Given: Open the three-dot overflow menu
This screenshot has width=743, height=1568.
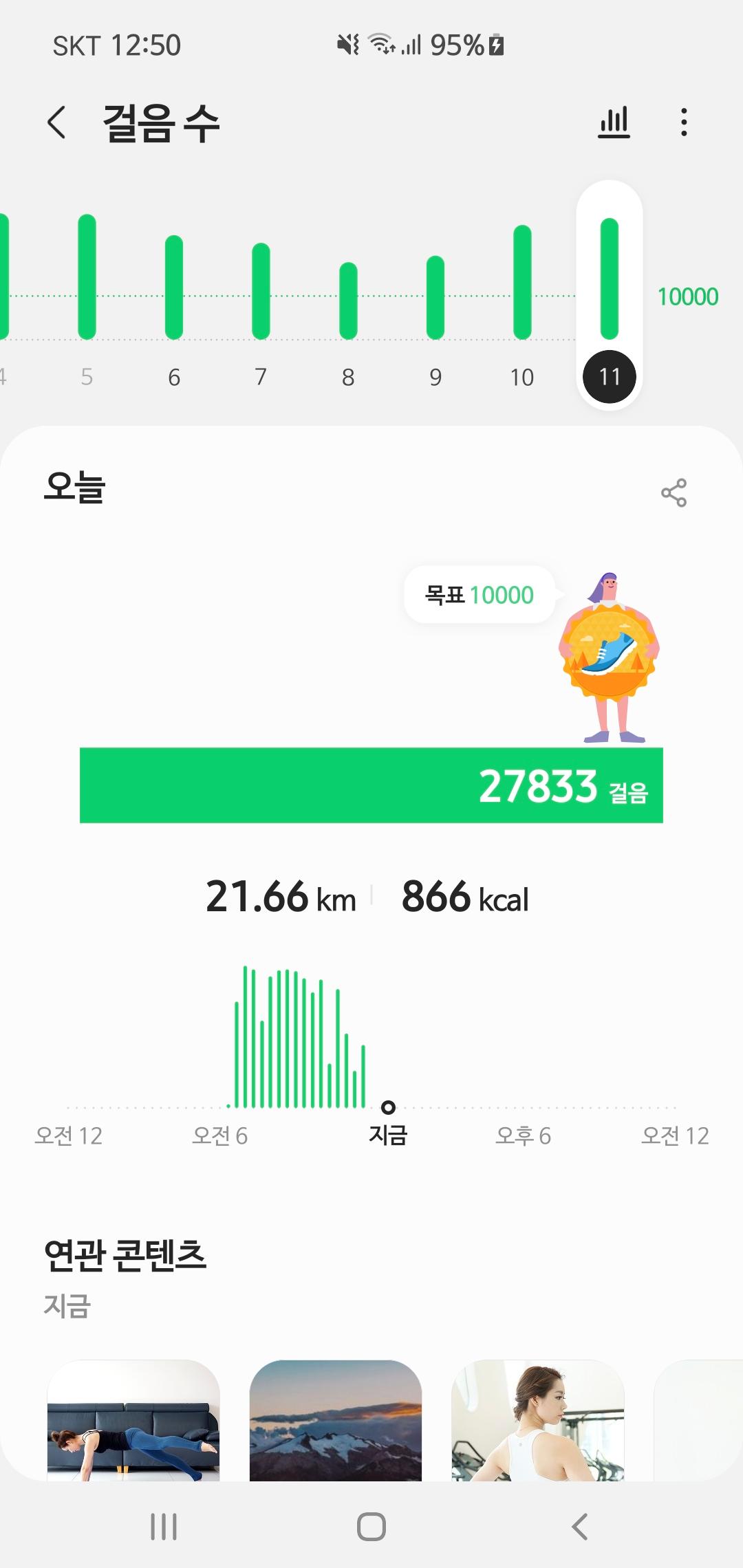Looking at the screenshot, I should pos(683,123).
